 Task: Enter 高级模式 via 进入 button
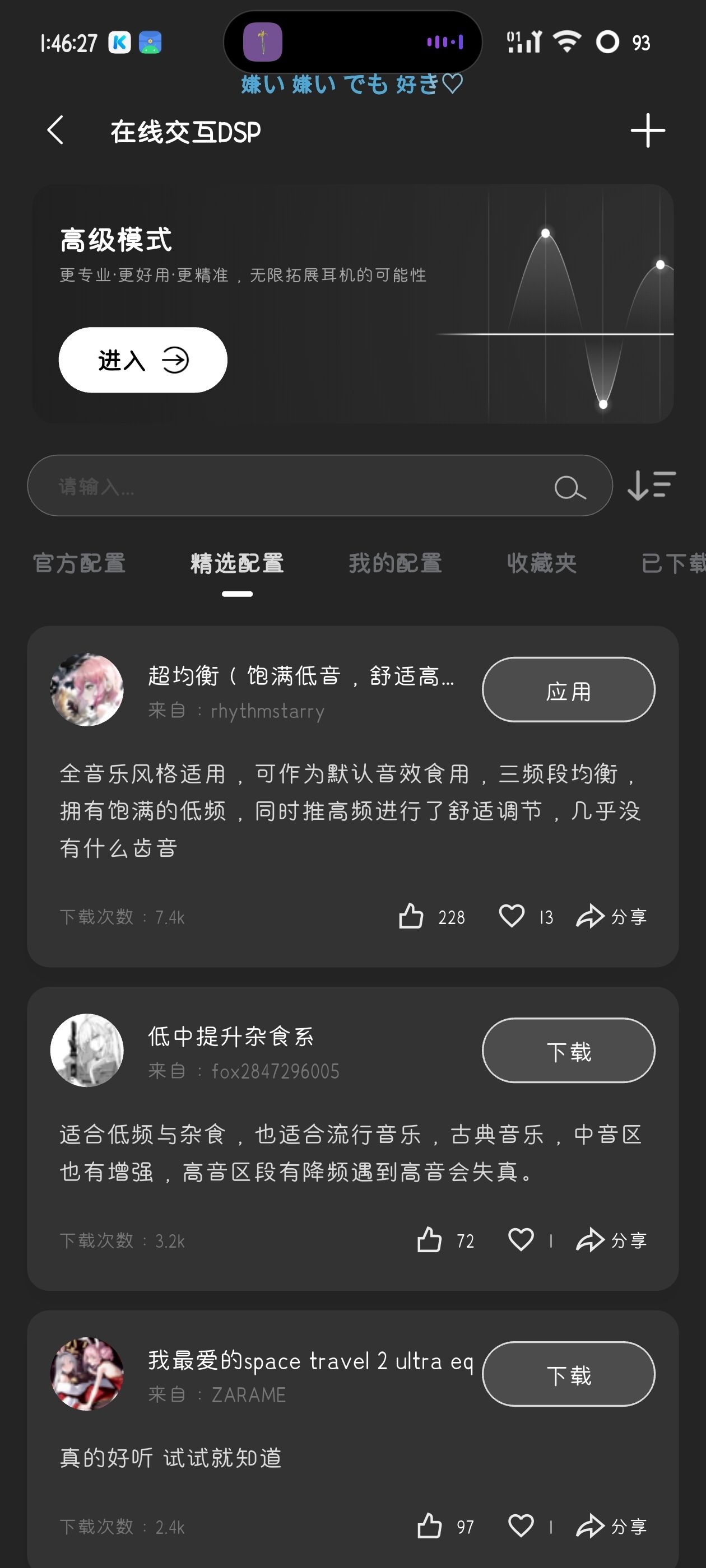coord(142,360)
